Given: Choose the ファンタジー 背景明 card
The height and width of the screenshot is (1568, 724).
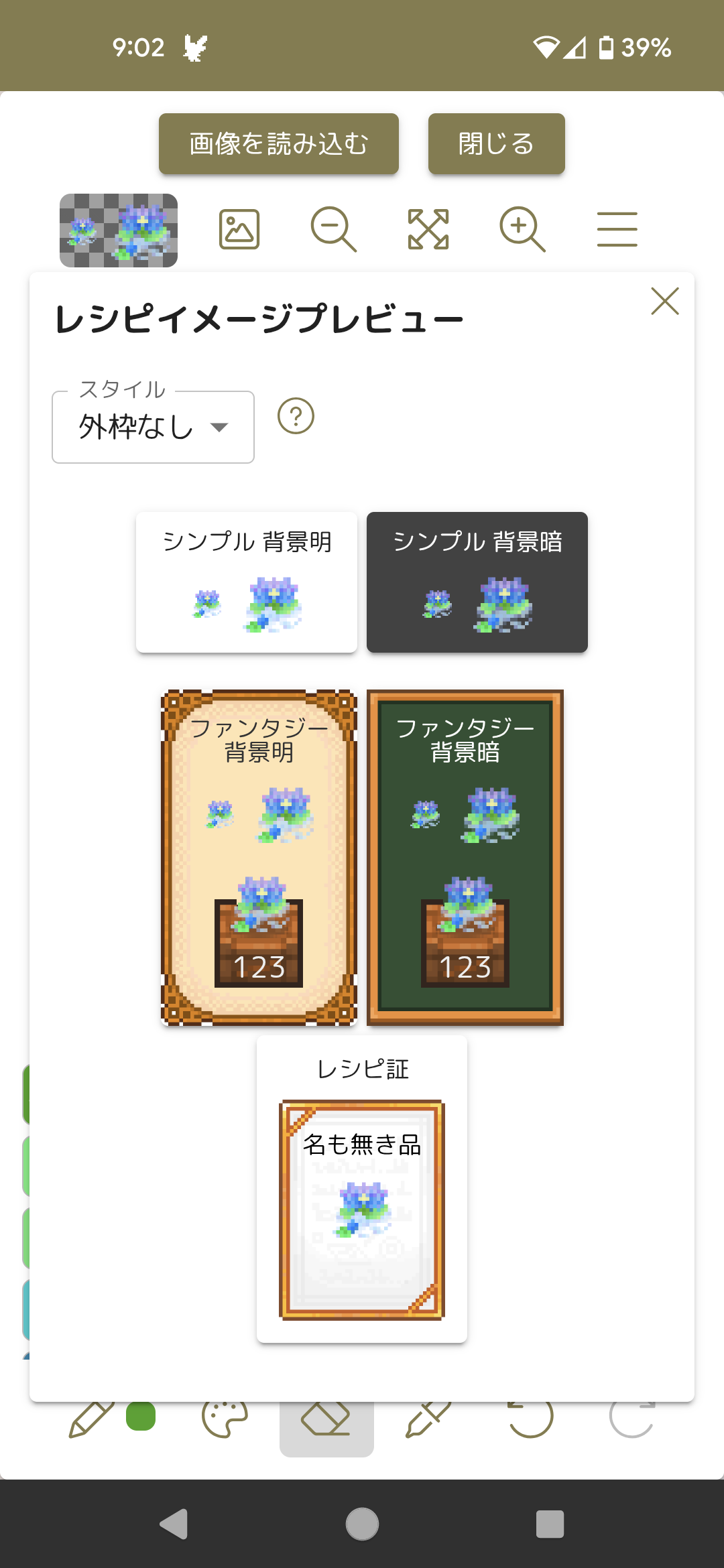Looking at the screenshot, I should tap(259, 857).
